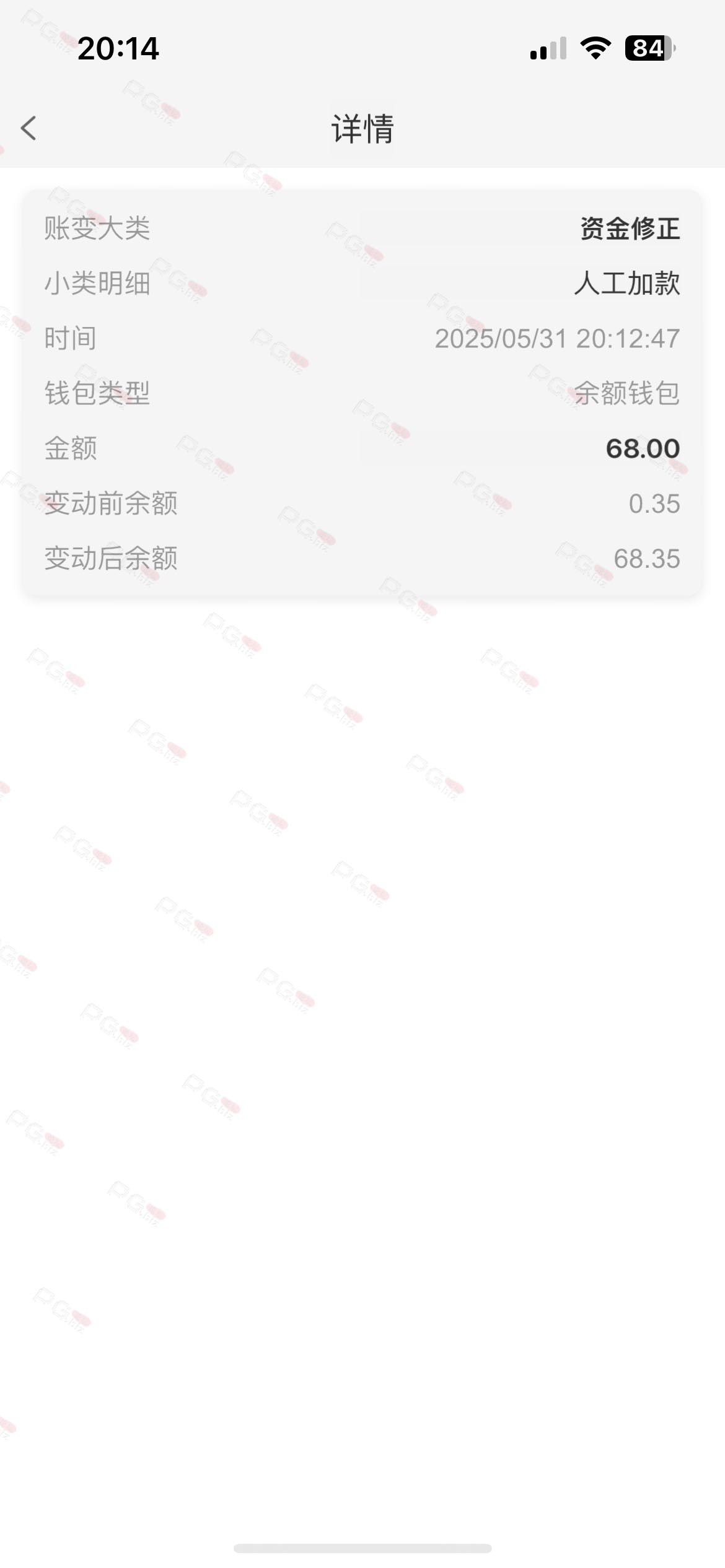Viewport: 725px width, 1568px height.
Task: Go back from the 详情 page
Action: (x=29, y=128)
